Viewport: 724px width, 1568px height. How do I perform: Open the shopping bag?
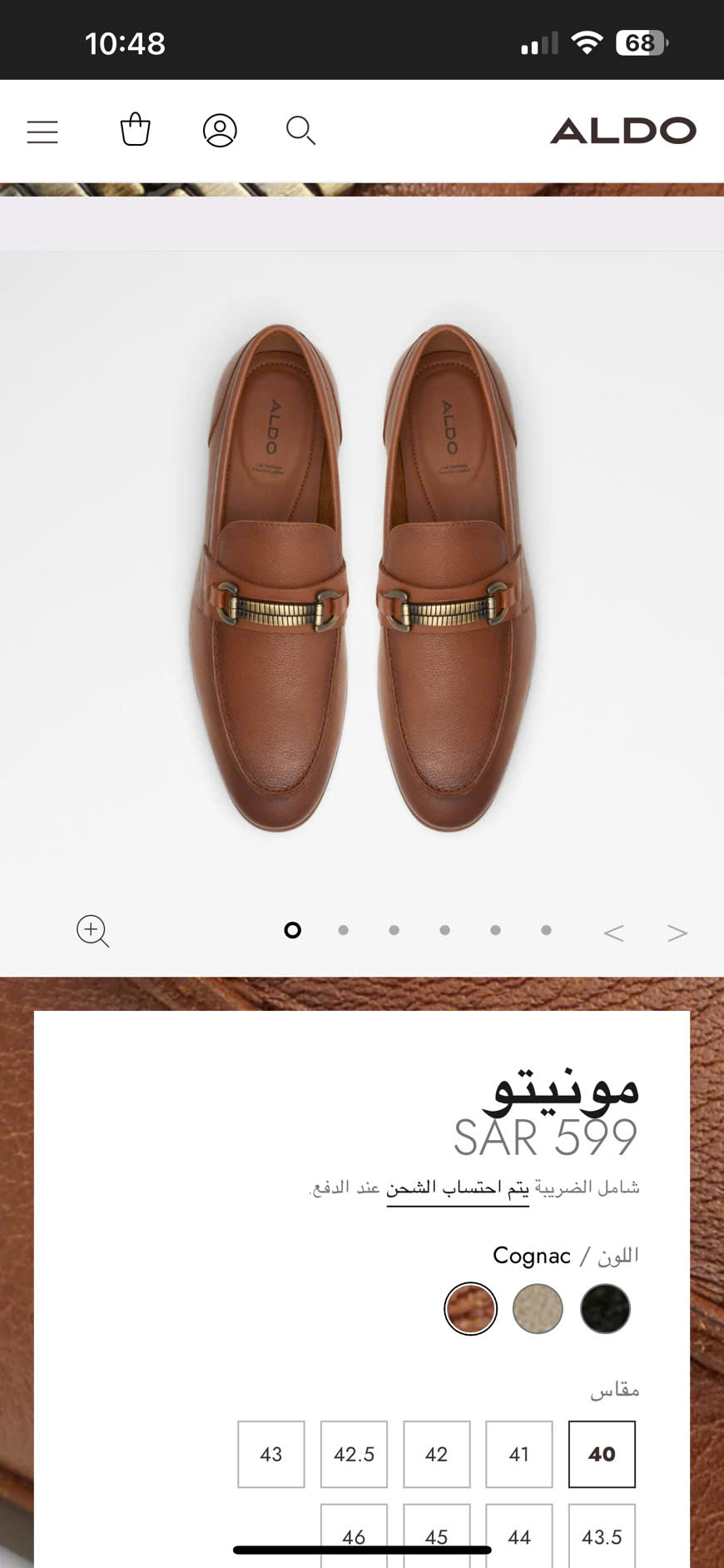[135, 130]
